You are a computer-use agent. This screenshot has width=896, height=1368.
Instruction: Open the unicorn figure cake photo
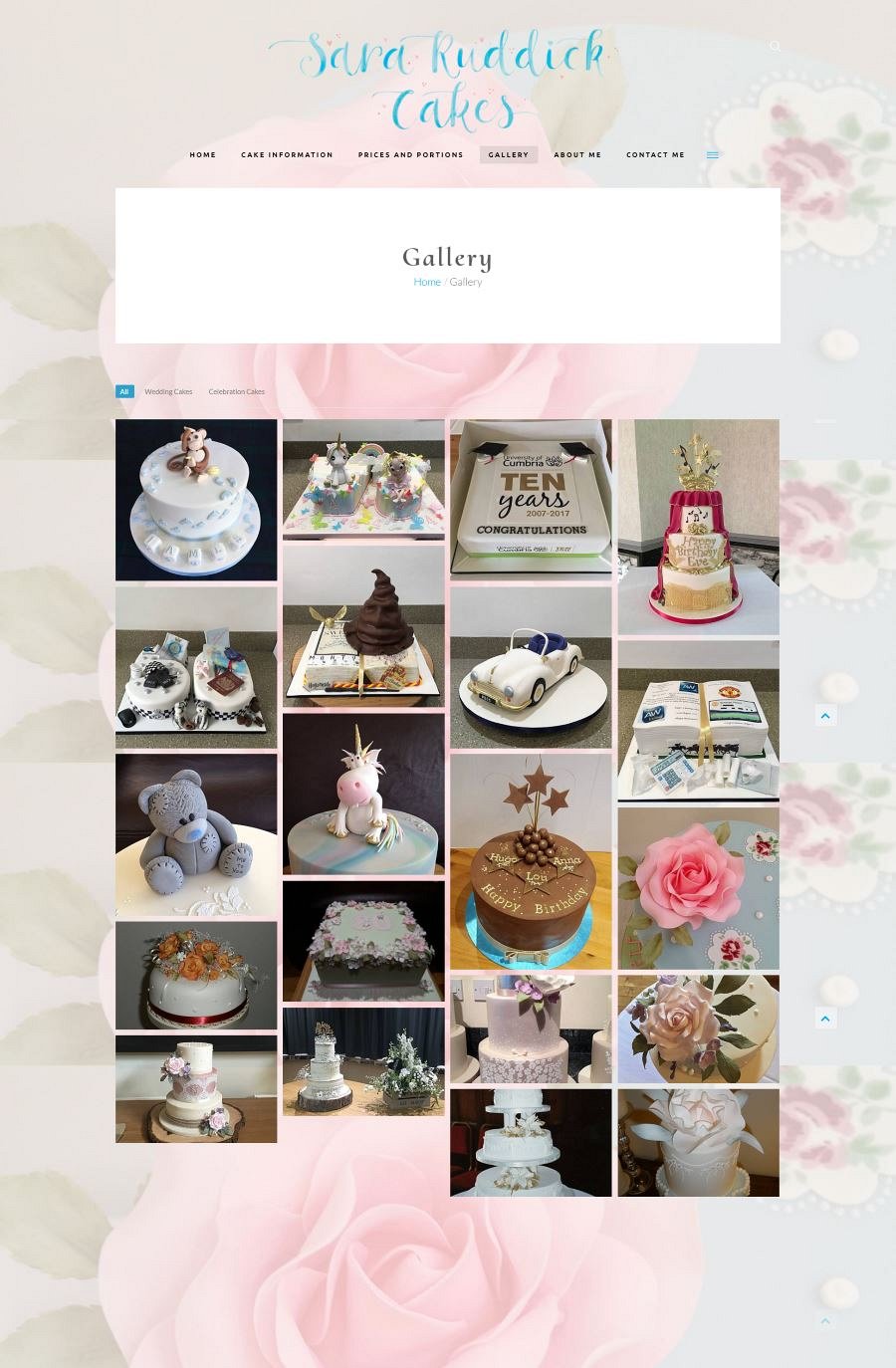(x=363, y=794)
